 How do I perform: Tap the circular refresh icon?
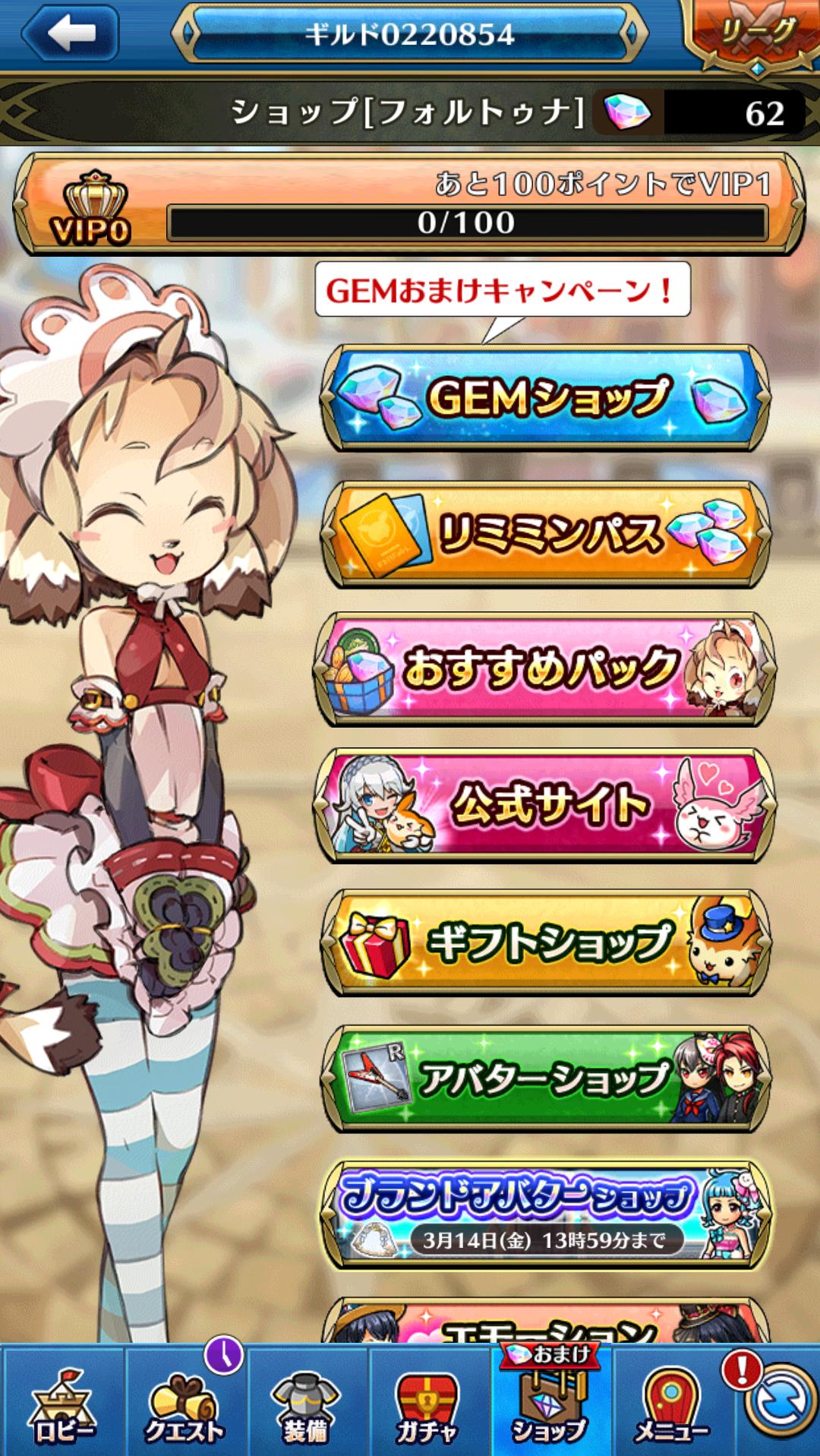[x=784, y=1404]
